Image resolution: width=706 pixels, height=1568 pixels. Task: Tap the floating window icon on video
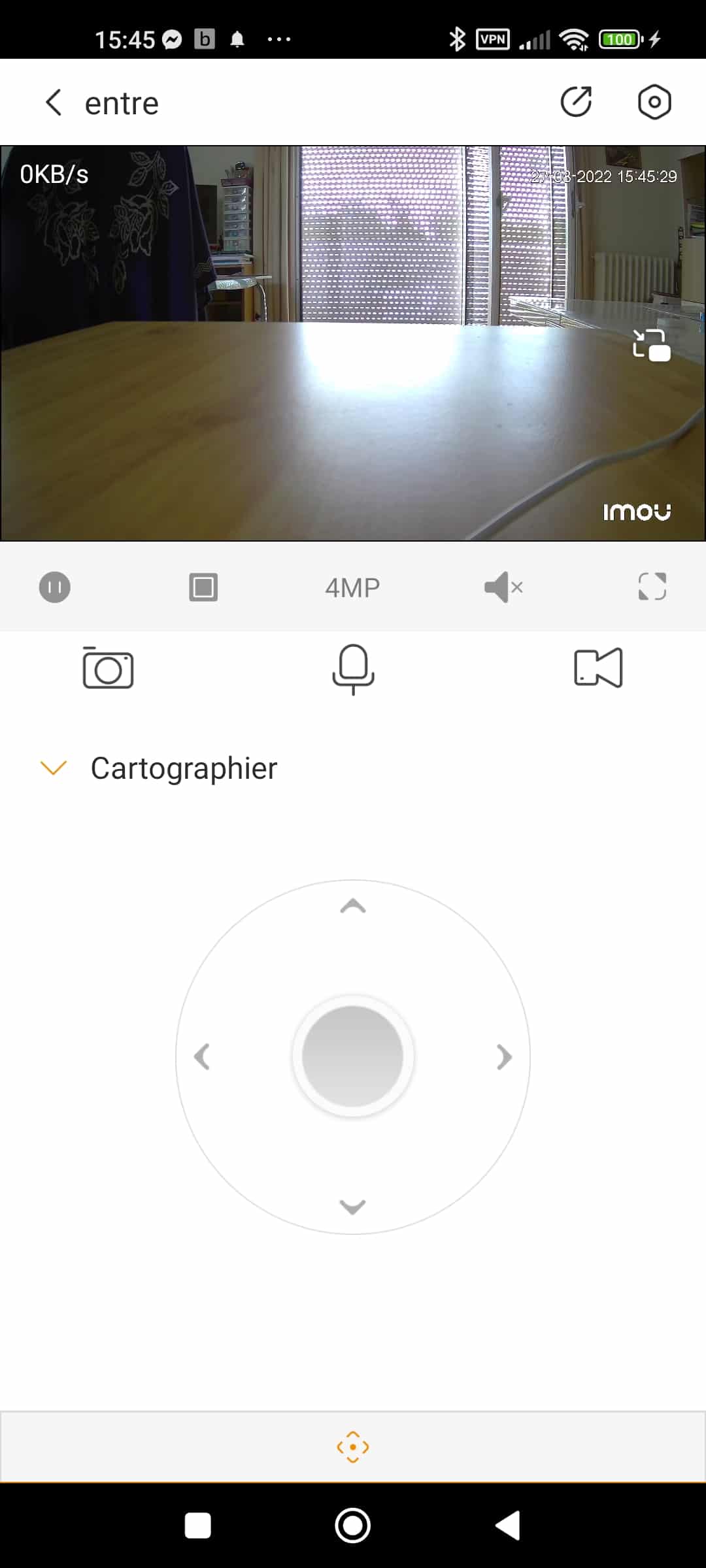coord(652,345)
